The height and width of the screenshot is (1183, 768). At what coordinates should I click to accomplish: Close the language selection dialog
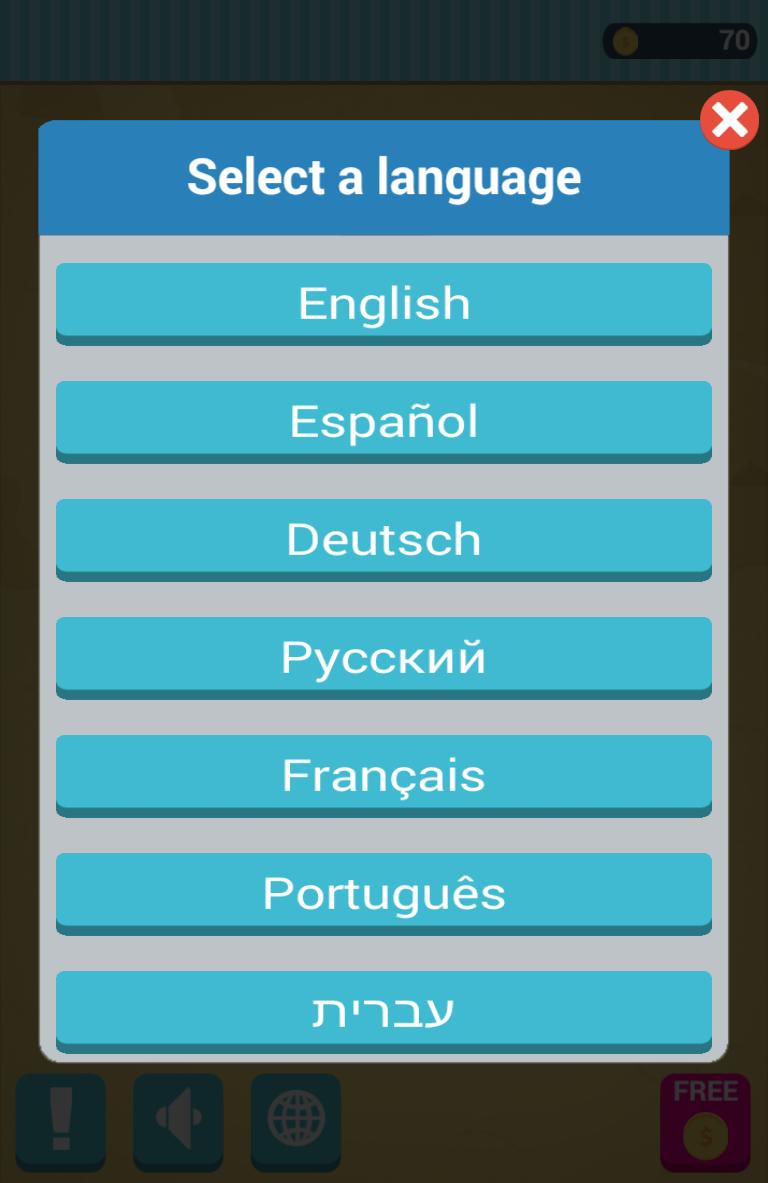pyautogui.click(x=729, y=121)
